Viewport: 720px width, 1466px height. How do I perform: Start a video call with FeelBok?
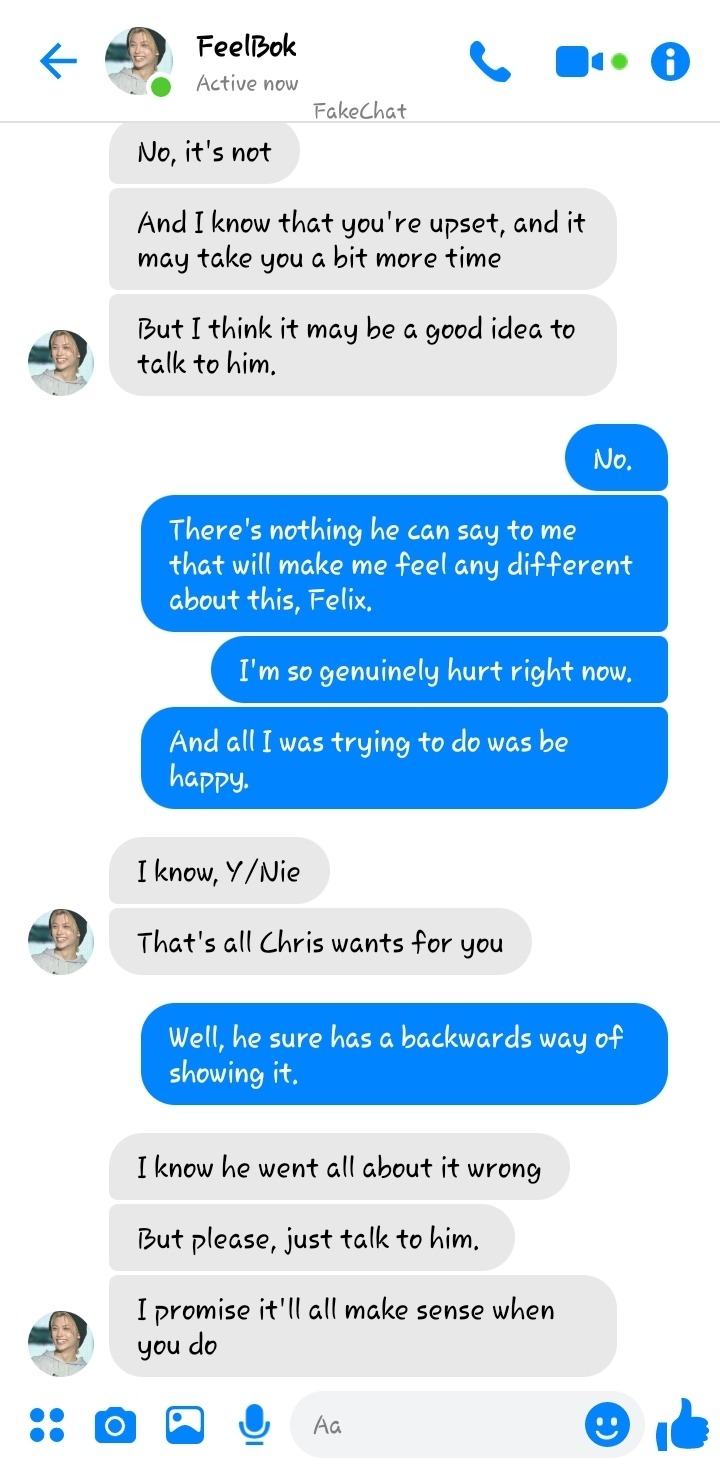(x=580, y=62)
